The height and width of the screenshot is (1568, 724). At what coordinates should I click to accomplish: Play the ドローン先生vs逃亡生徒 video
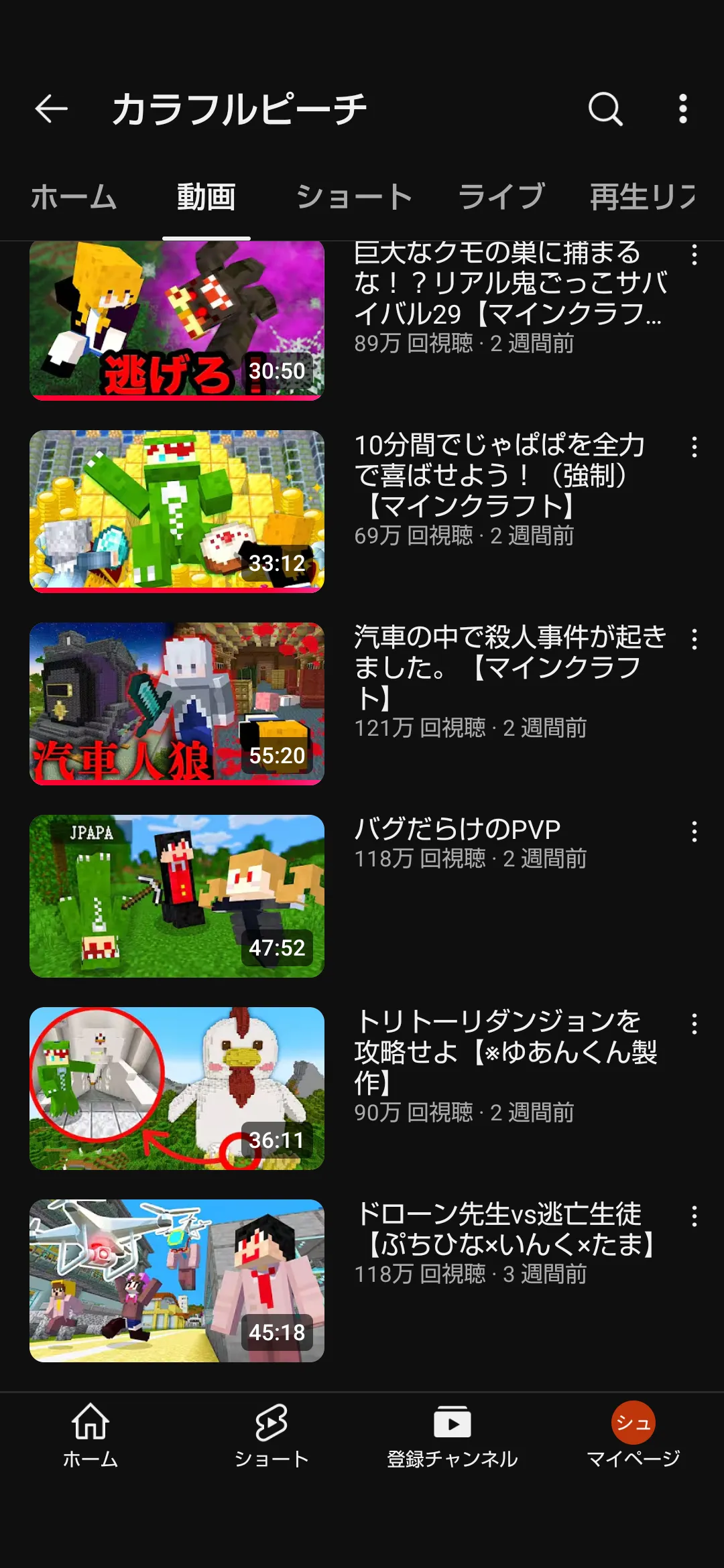[177, 1281]
